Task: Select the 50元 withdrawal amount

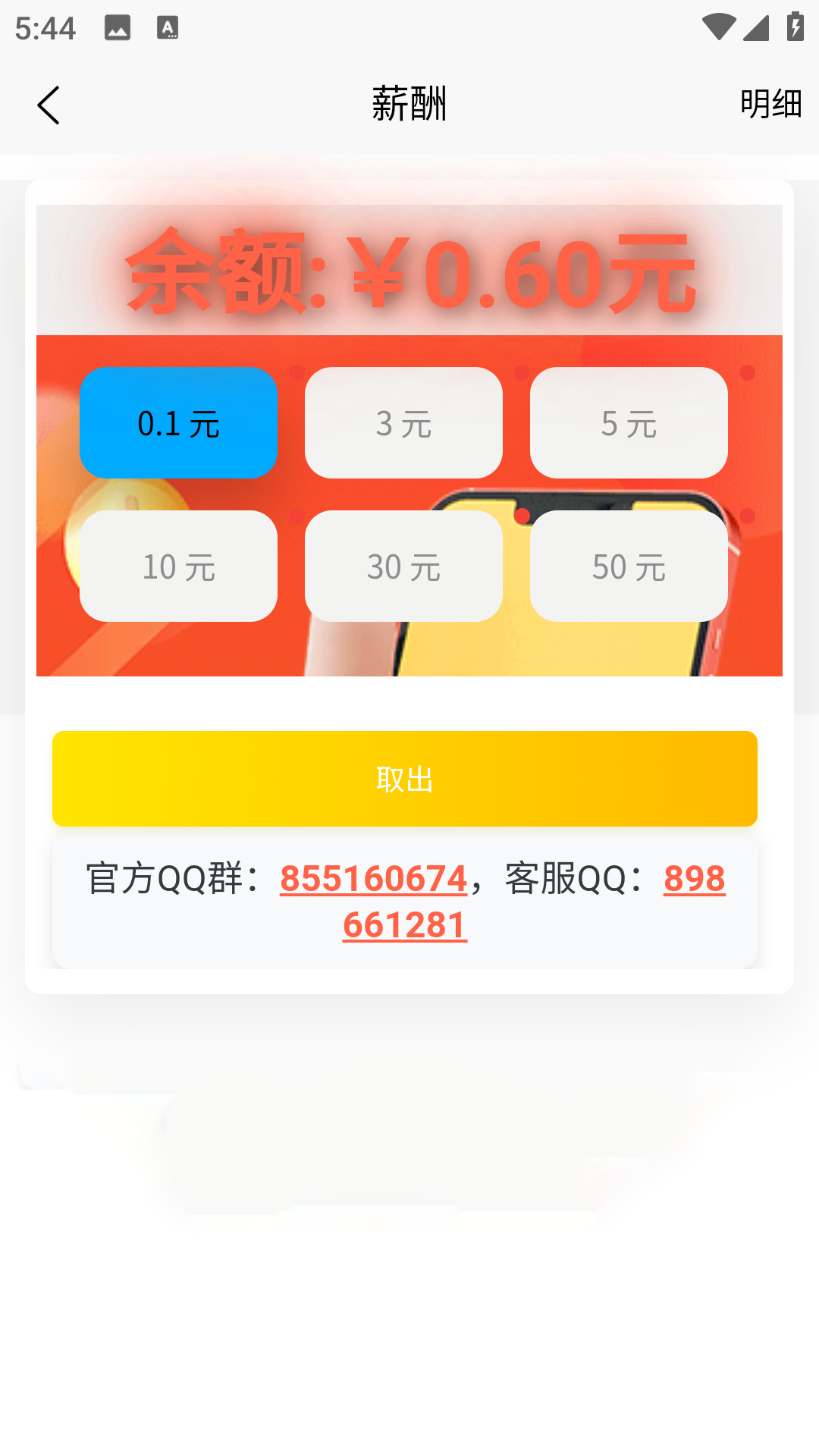Action: tap(629, 566)
